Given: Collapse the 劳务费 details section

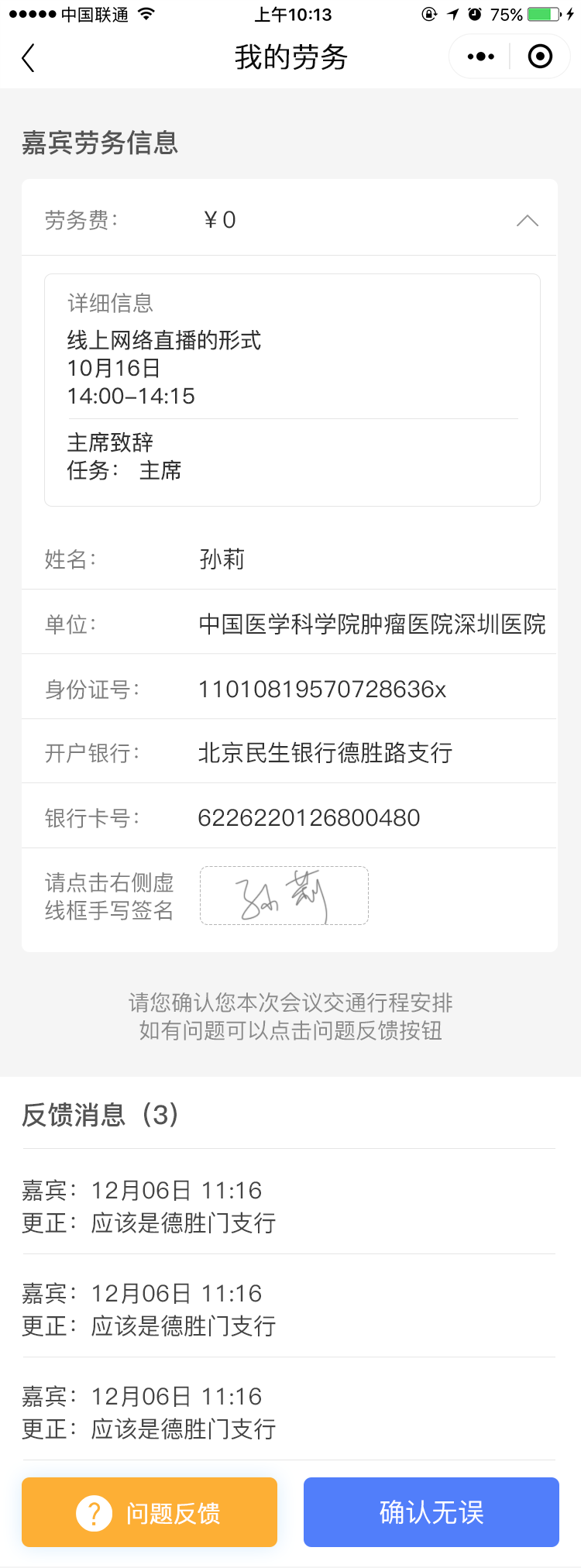Looking at the screenshot, I should click(527, 221).
